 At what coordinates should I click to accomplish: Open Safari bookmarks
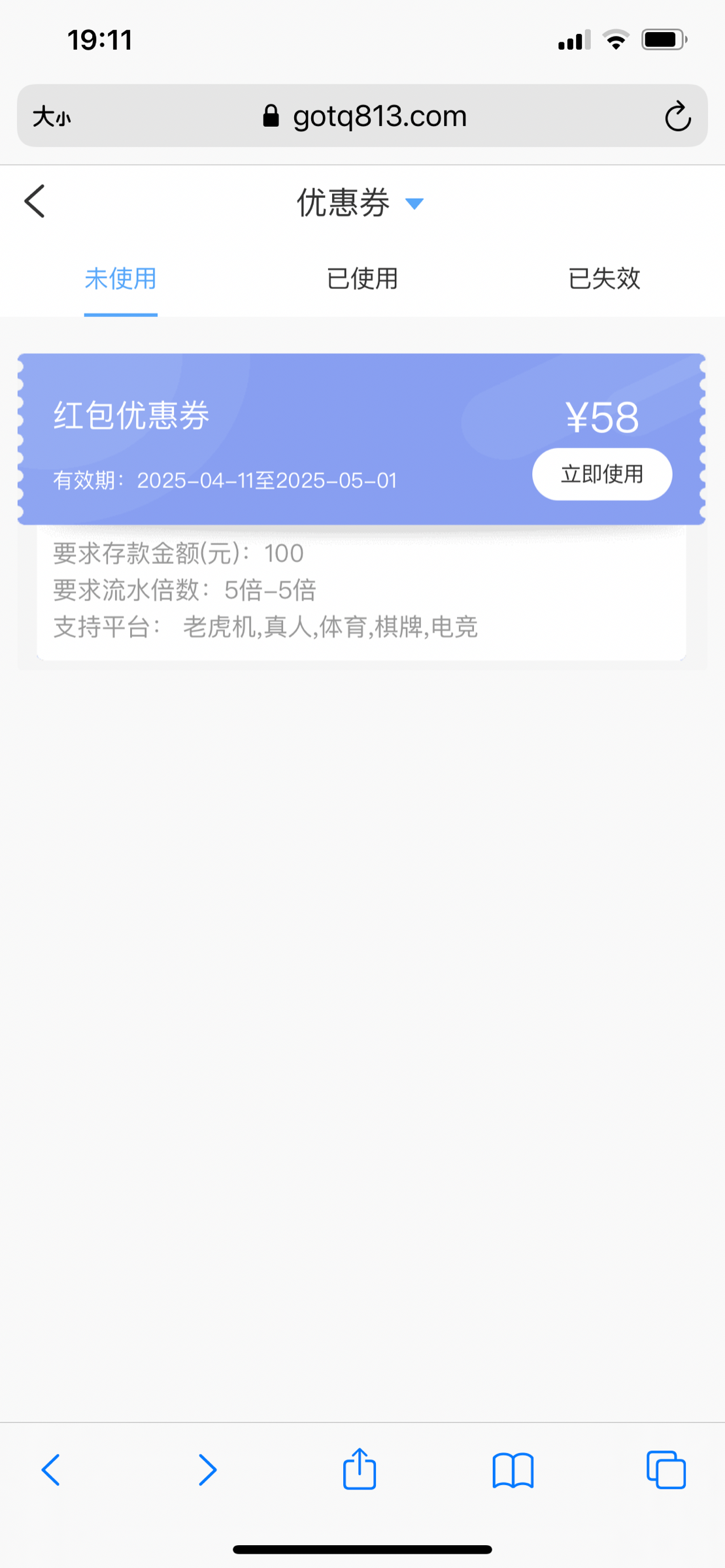click(x=513, y=1470)
